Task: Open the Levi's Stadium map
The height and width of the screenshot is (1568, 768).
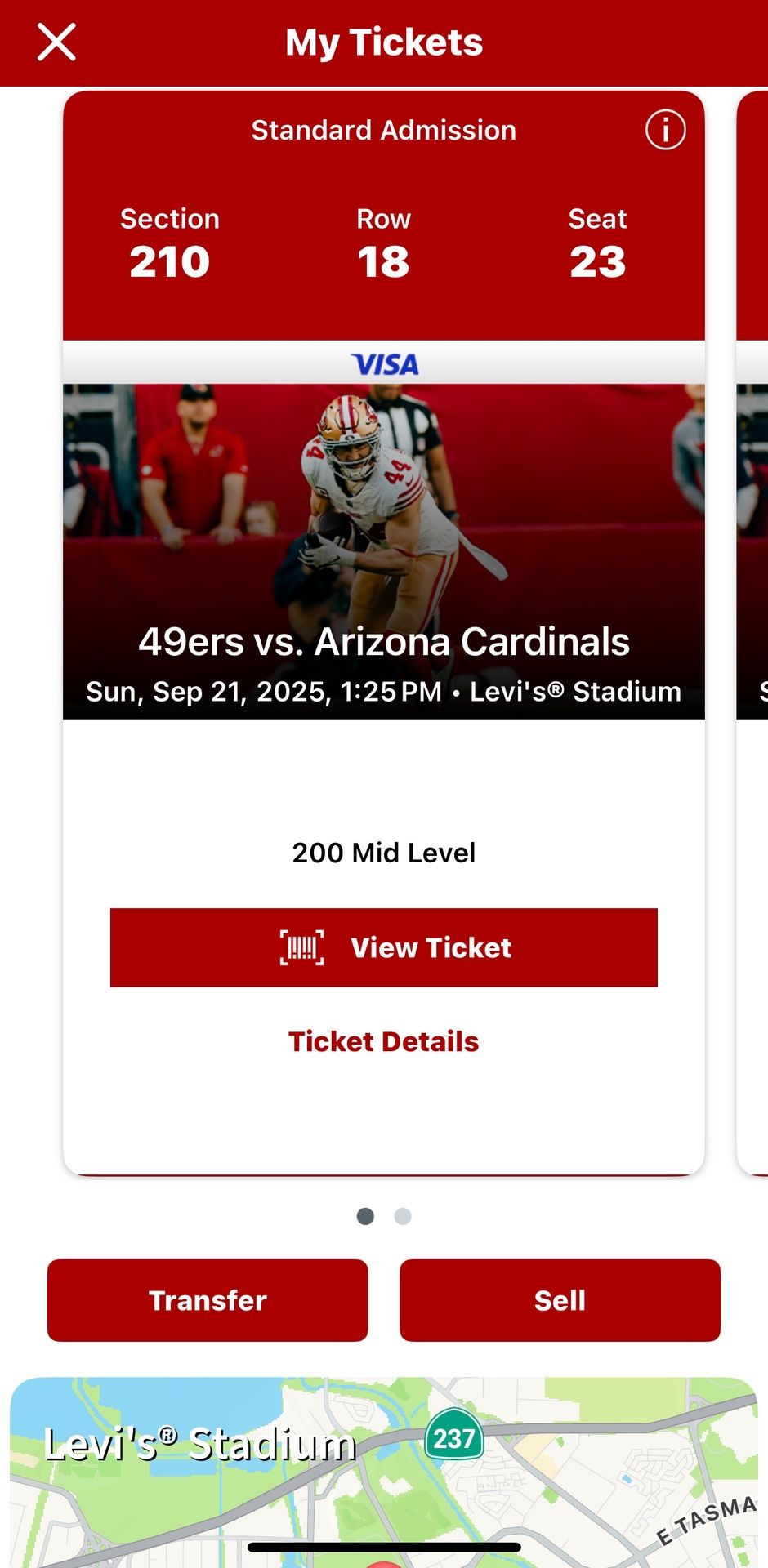Action: [384, 1472]
